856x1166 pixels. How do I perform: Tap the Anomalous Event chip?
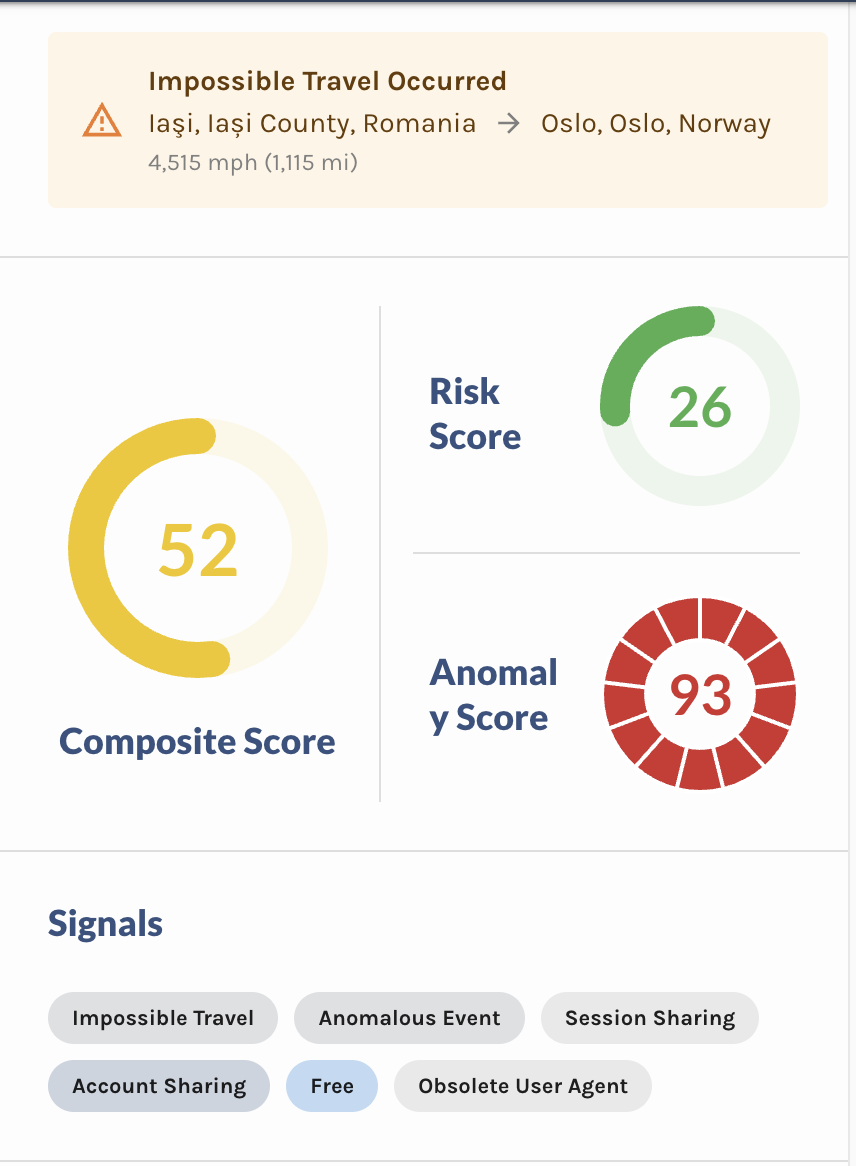pyautogui.click(x=409, y=1018)
